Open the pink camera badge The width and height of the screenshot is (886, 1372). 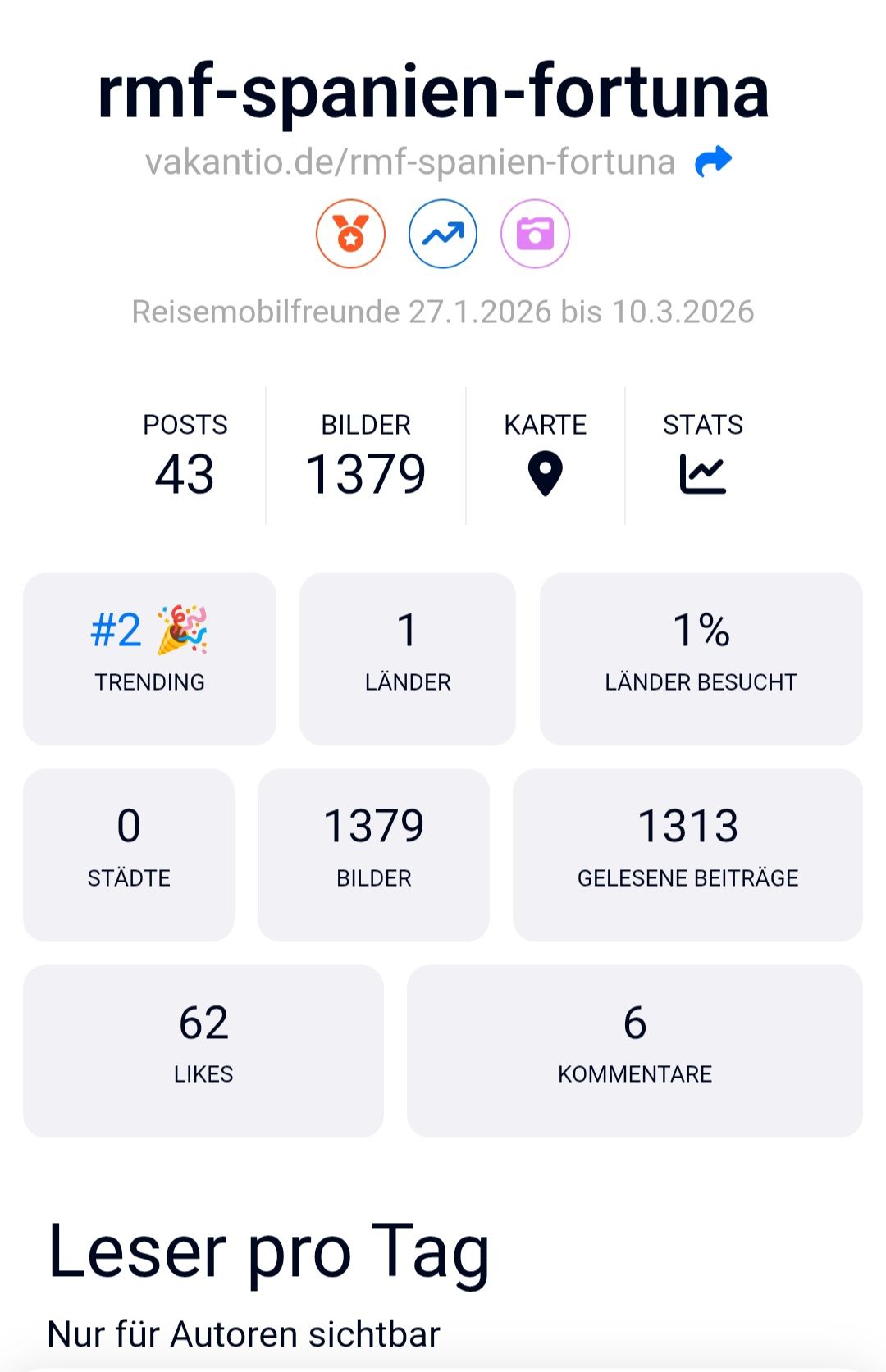(535, 235)
